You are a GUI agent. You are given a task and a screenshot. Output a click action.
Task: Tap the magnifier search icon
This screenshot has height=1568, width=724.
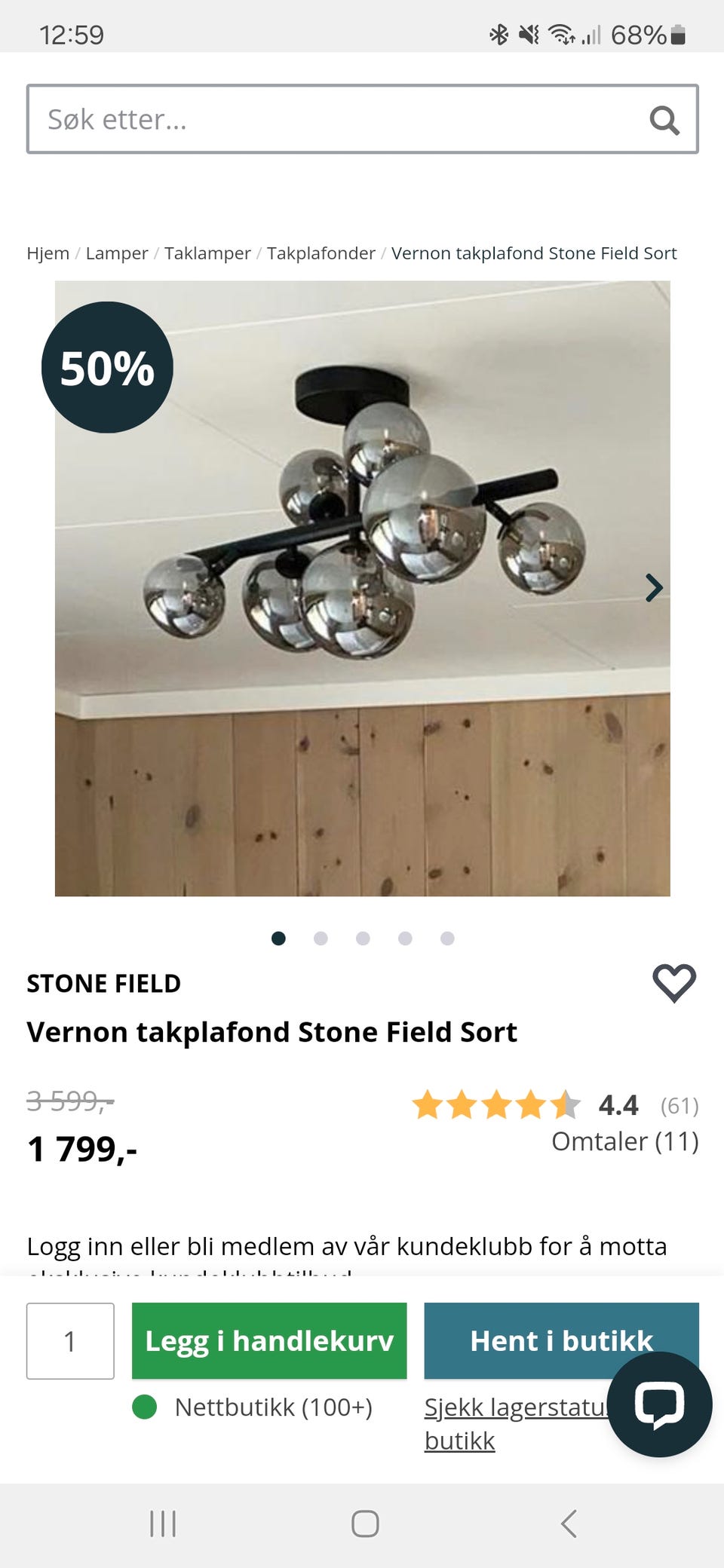pos(664,120)
